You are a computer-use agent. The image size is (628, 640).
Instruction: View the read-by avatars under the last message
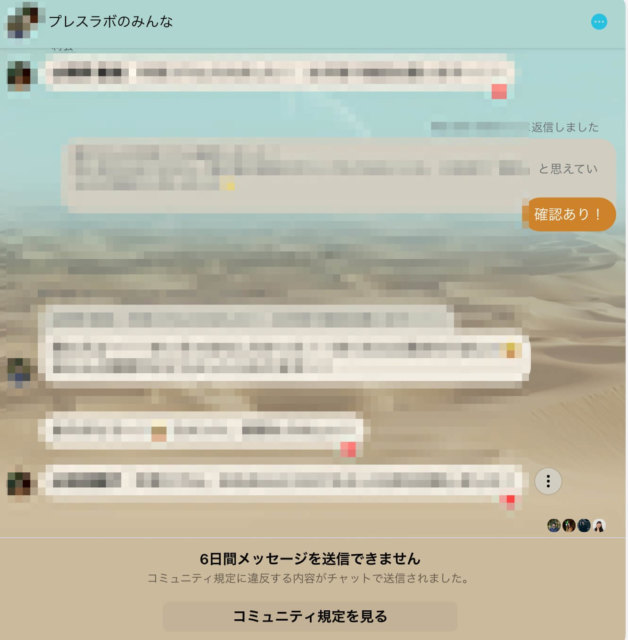576,525
